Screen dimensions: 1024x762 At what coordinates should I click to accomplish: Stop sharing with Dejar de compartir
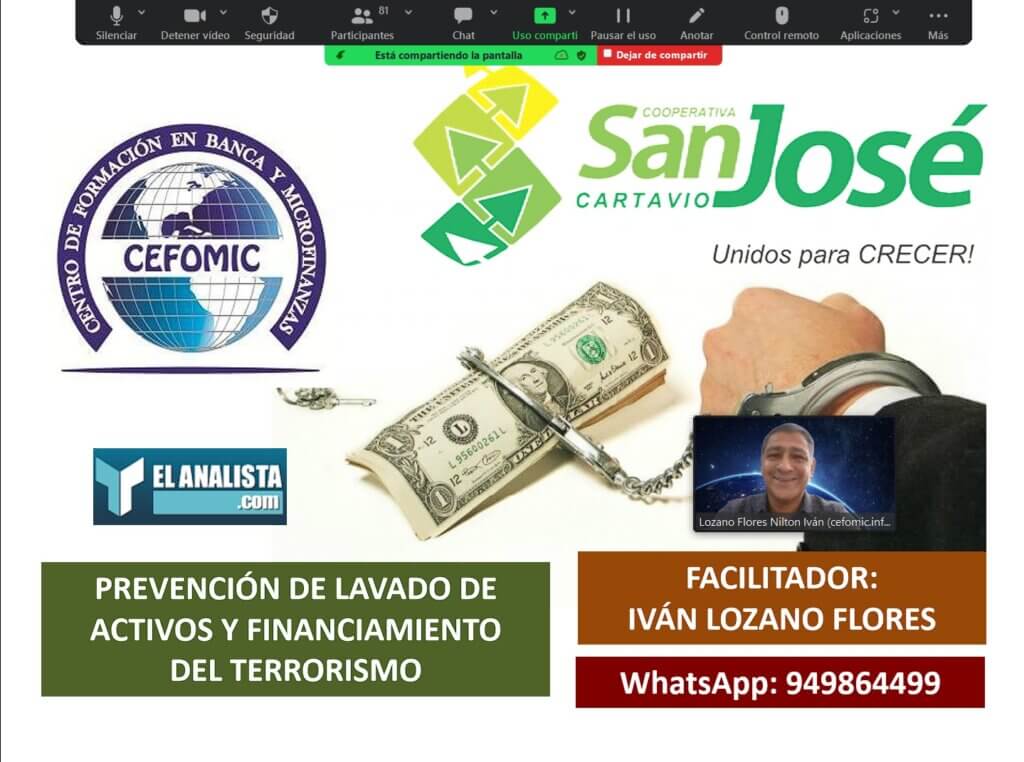tap(659, 55)
